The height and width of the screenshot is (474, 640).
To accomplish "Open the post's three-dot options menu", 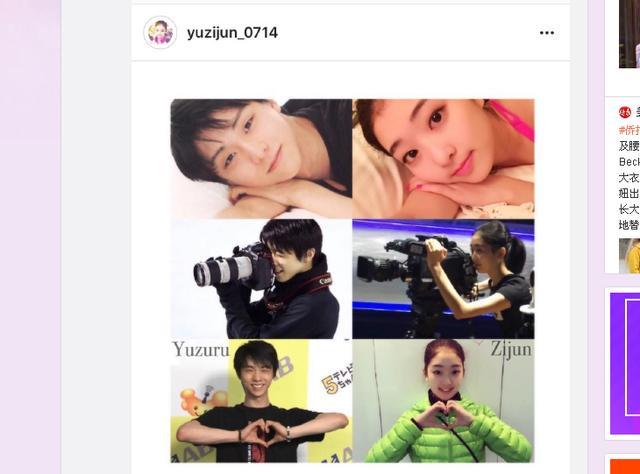I will pyautogui.click(x=546, y=33).
